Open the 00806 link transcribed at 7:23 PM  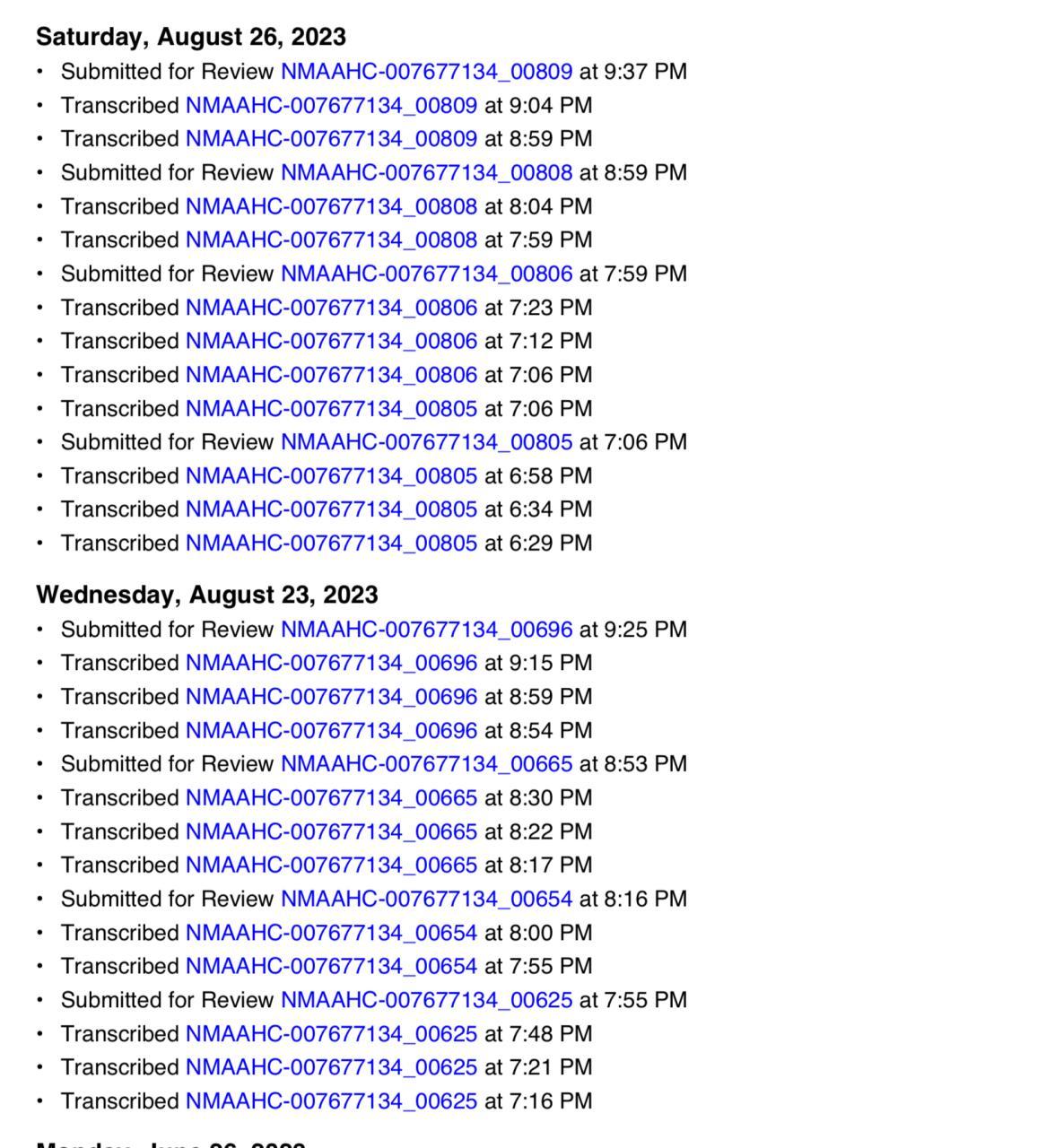(331, 308)
